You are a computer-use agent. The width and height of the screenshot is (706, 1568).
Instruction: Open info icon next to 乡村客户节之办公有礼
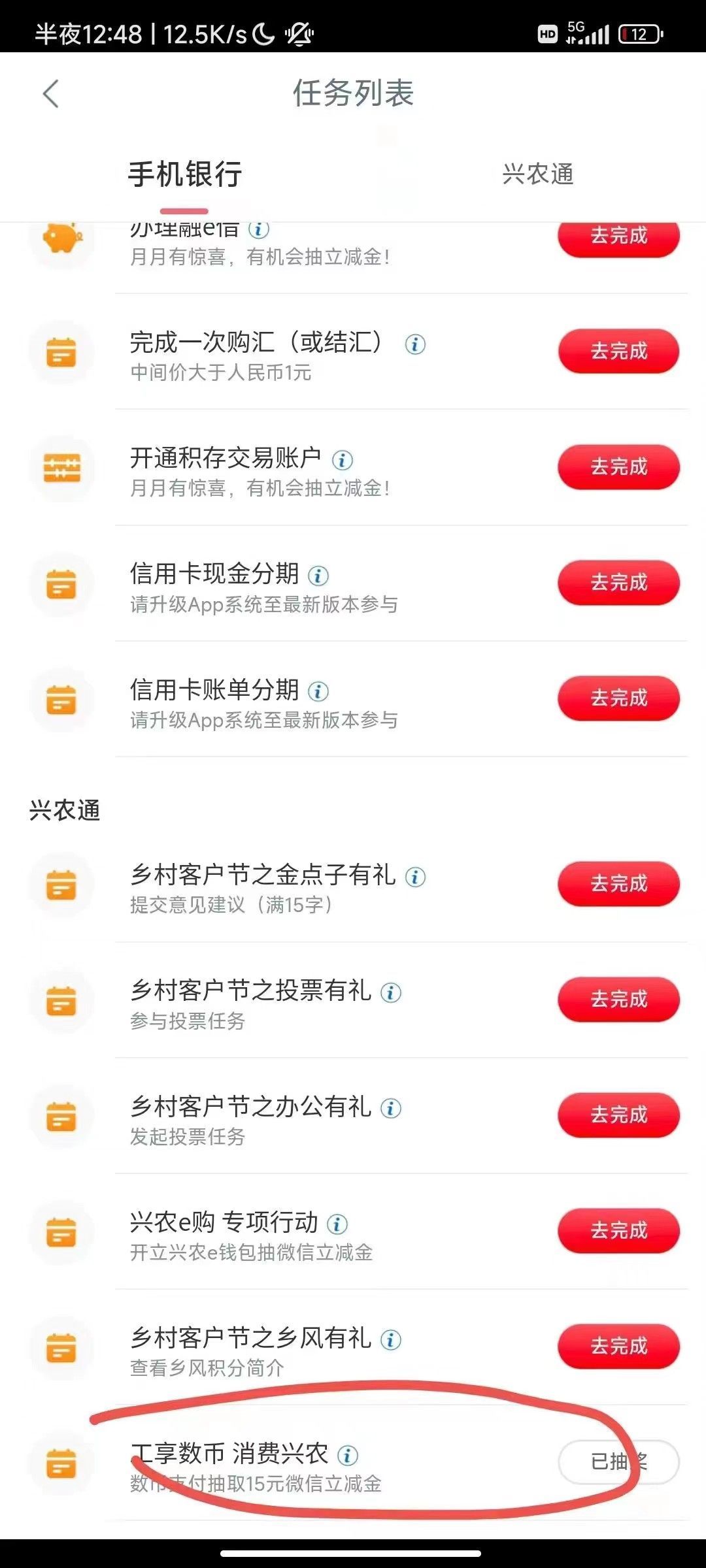pos(391,1108)
